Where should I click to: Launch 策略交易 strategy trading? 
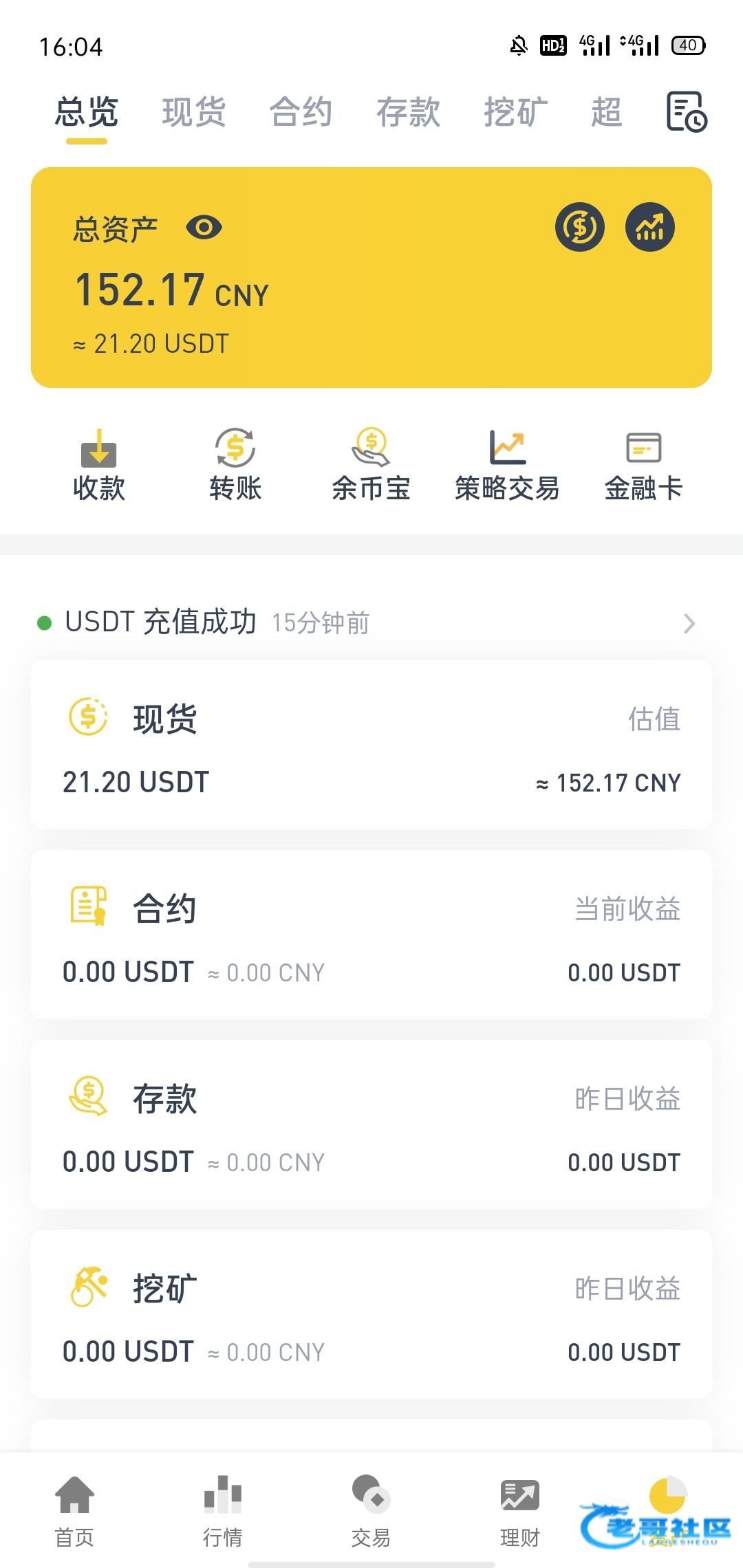pyautogui.click(x=507, y=466)
